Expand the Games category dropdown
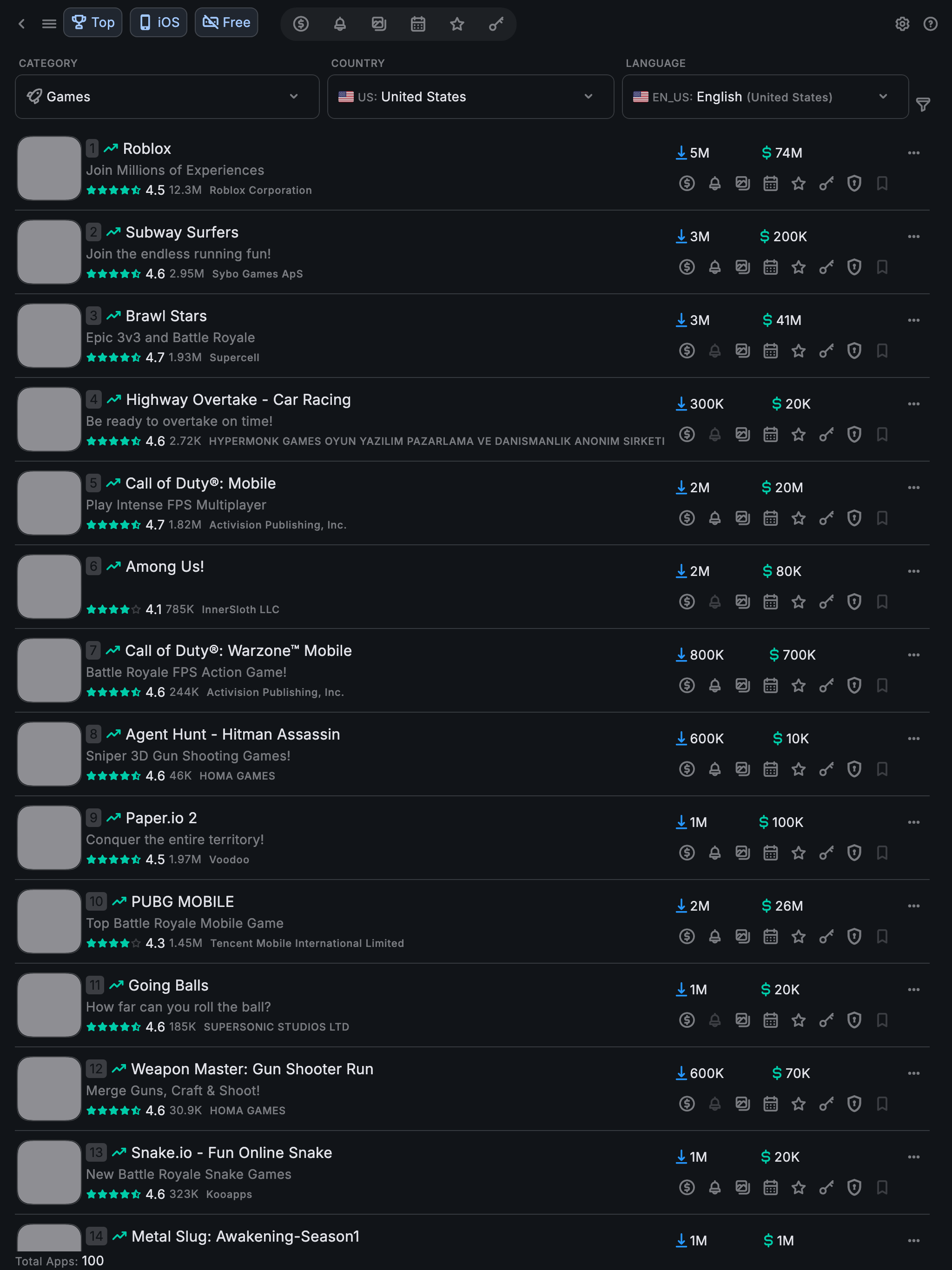The height and width of the screenshot is (1270, 952). pos(167,96)
